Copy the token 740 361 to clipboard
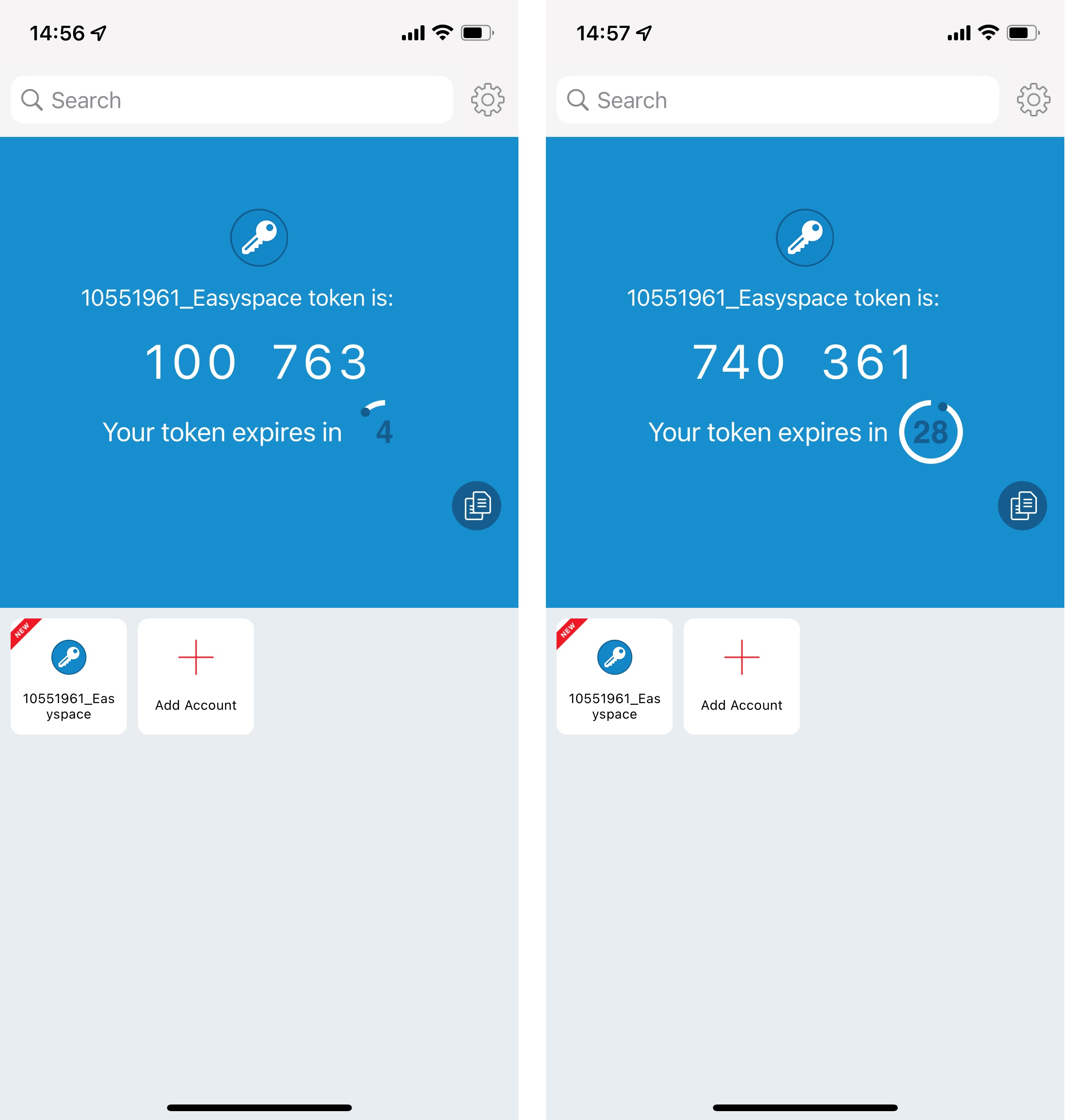This screenshot has width=1067, height=1120. [x=1023, y=506]
